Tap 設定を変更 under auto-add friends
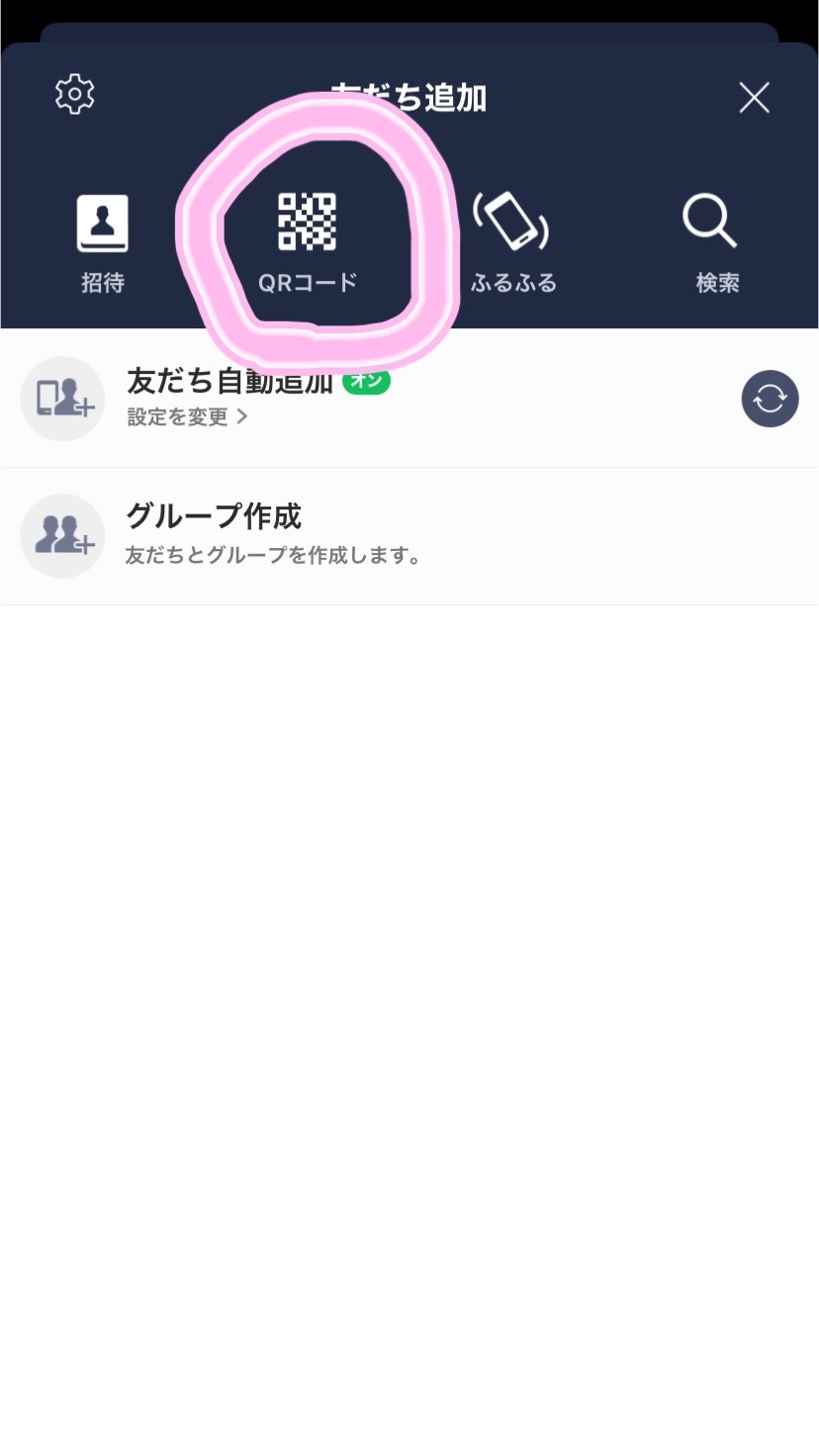Screen dimensions: 819x1456 tap(187, 417)
